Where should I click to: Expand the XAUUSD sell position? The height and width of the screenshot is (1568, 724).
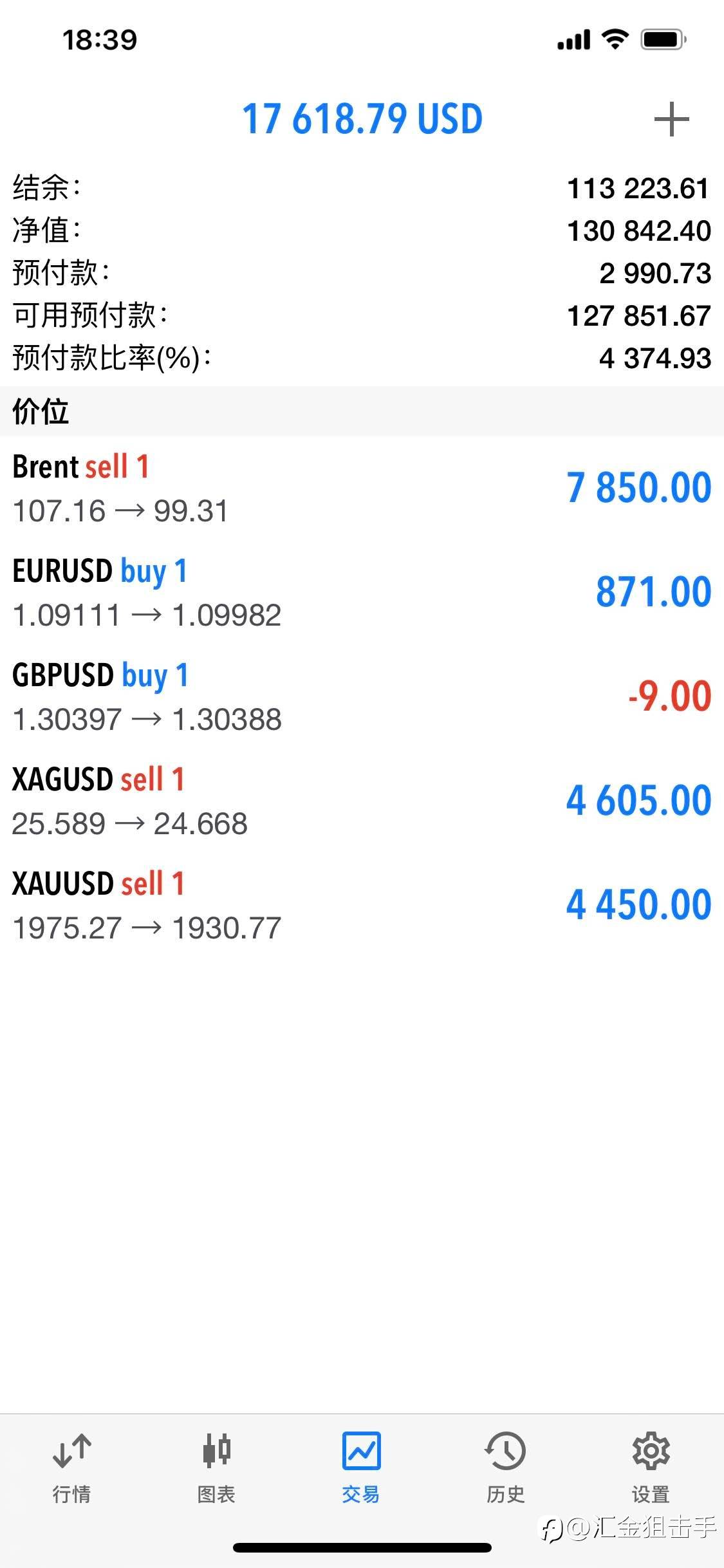[x=362, y=906]
